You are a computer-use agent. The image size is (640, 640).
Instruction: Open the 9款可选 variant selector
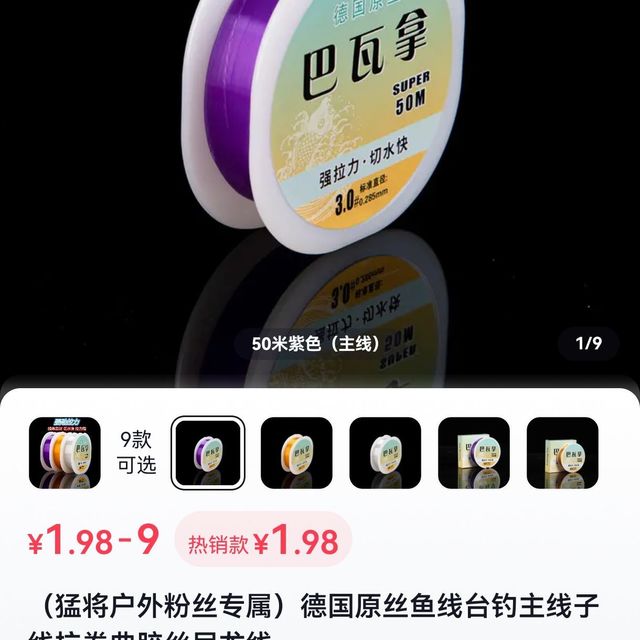pyautogui.click(x=137, y=452)
